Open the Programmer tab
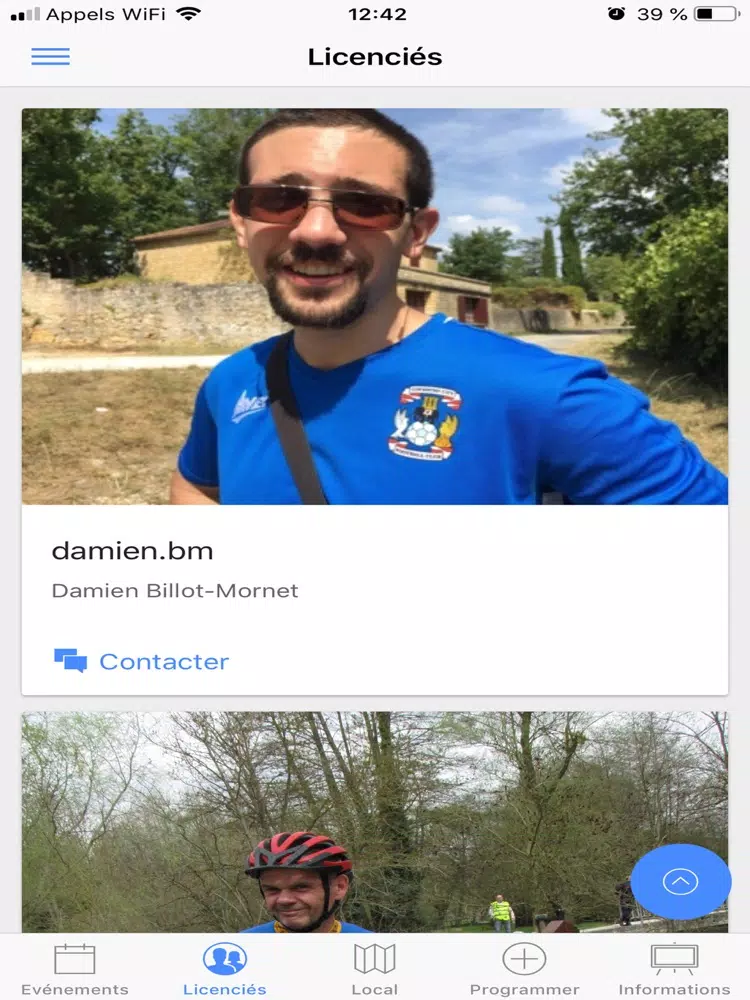750x1000 pixels. click(524, 968)
